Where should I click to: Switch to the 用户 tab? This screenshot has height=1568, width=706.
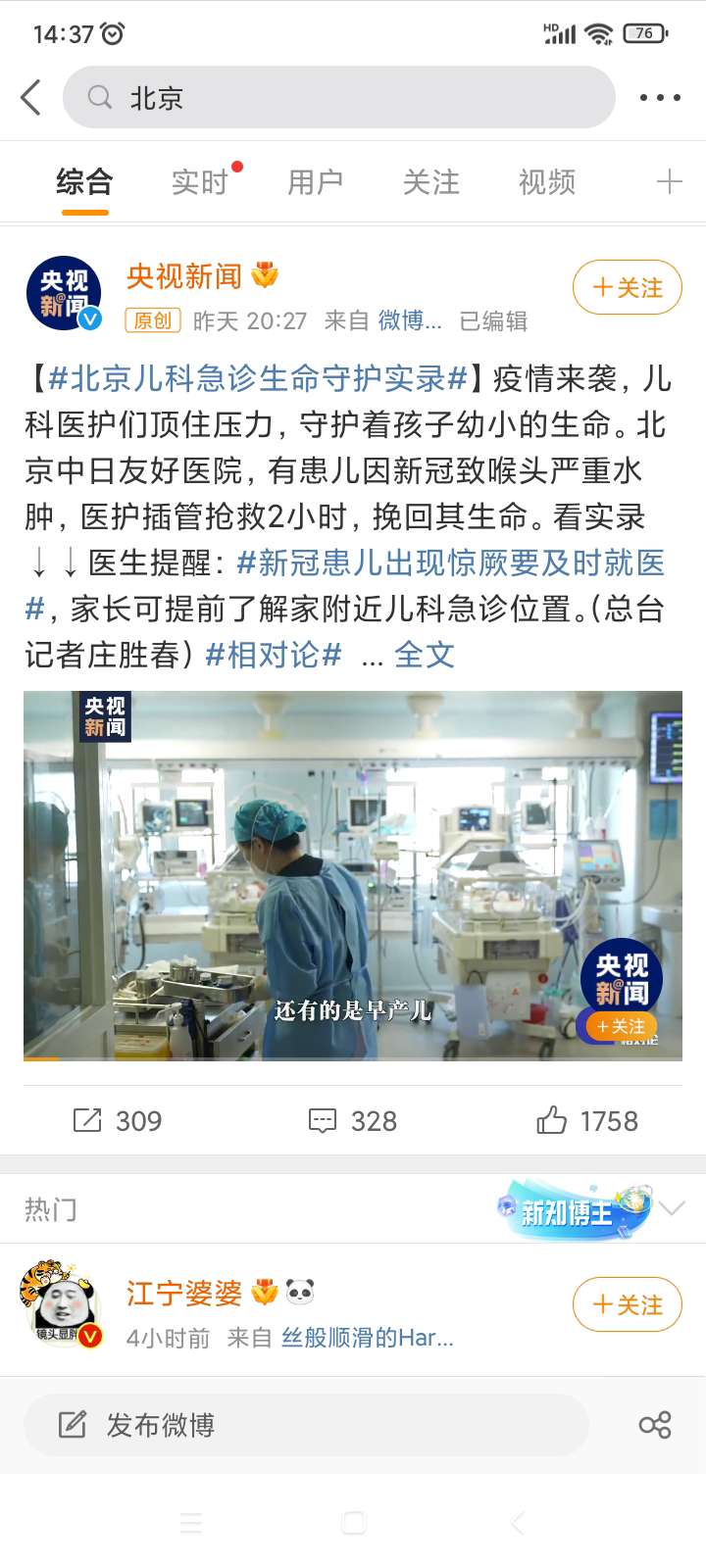point(315,182)
